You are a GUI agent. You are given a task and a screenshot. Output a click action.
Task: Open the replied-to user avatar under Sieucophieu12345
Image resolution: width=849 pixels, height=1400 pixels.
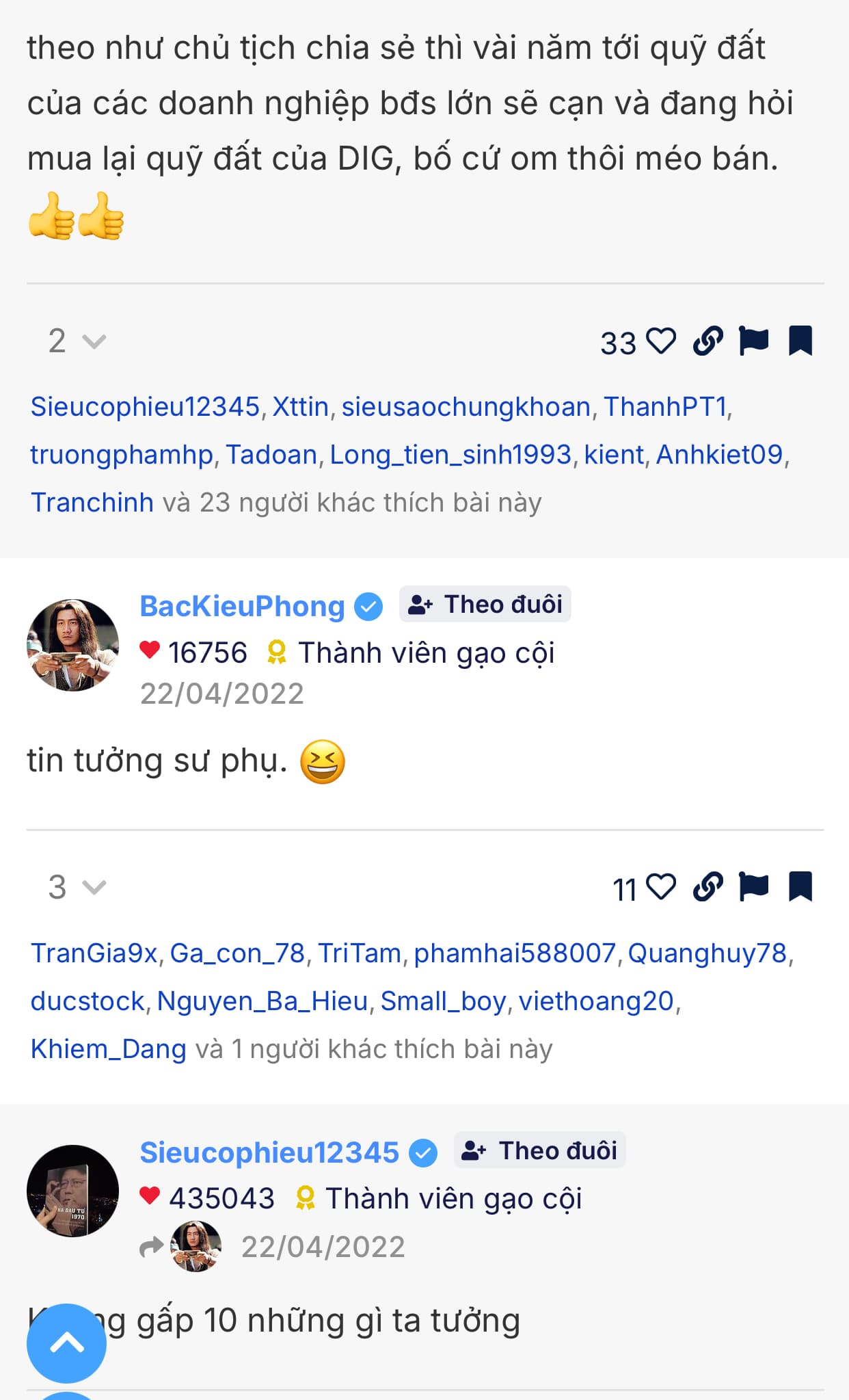click(x=196, y=1246)
